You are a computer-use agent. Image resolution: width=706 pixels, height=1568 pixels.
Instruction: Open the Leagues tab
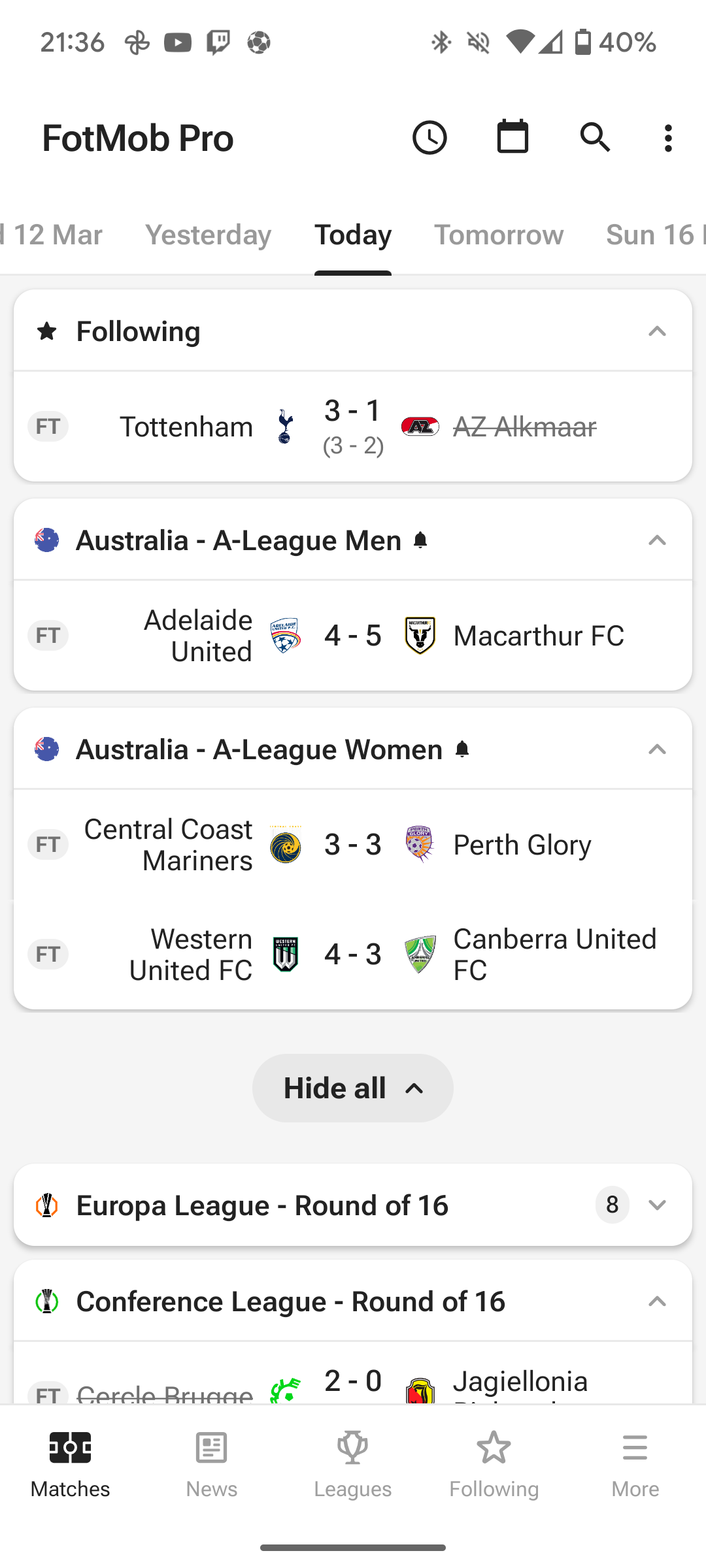pos(353,1465)
